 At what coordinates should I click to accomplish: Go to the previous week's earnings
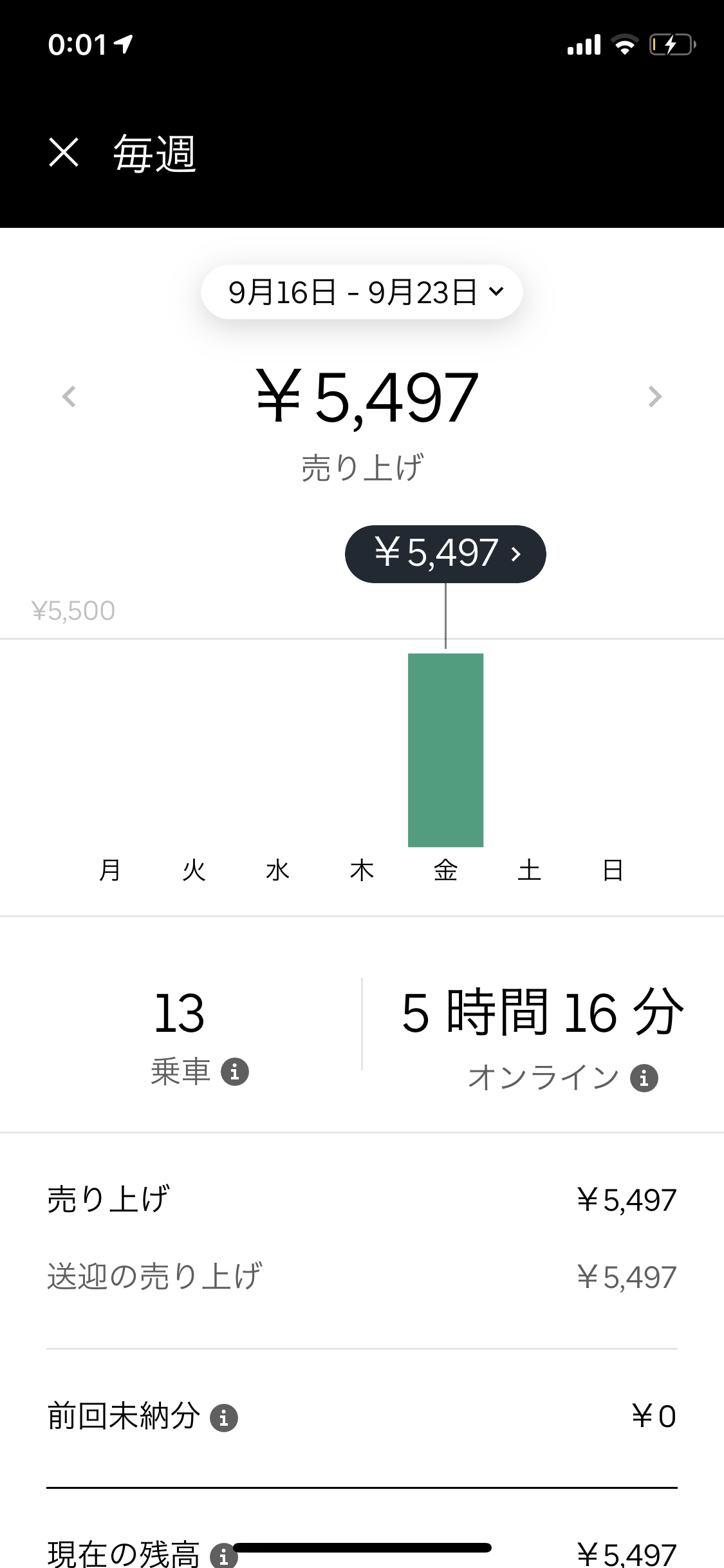pyautogui.click(x=70, y=397)
